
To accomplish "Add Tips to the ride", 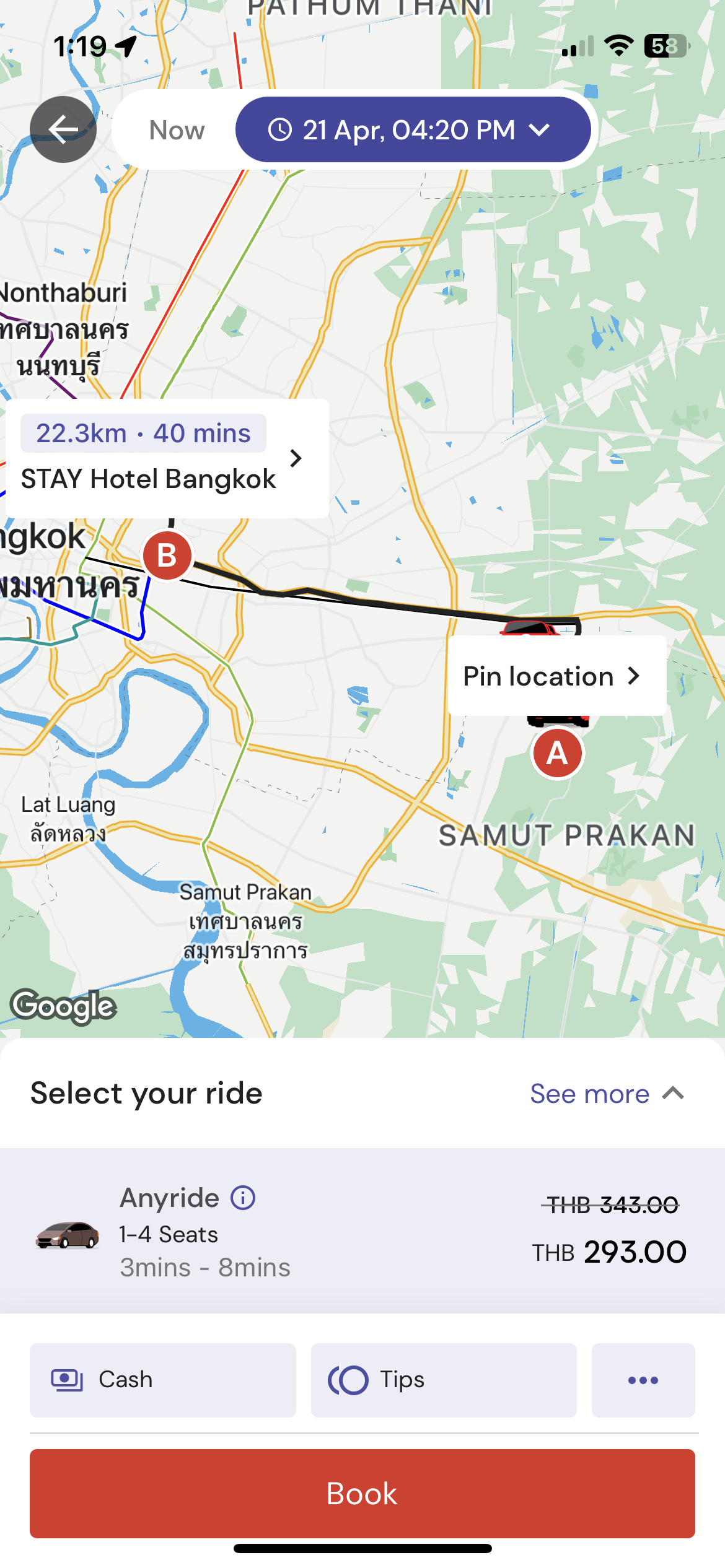I will [x=444, y=1380].
